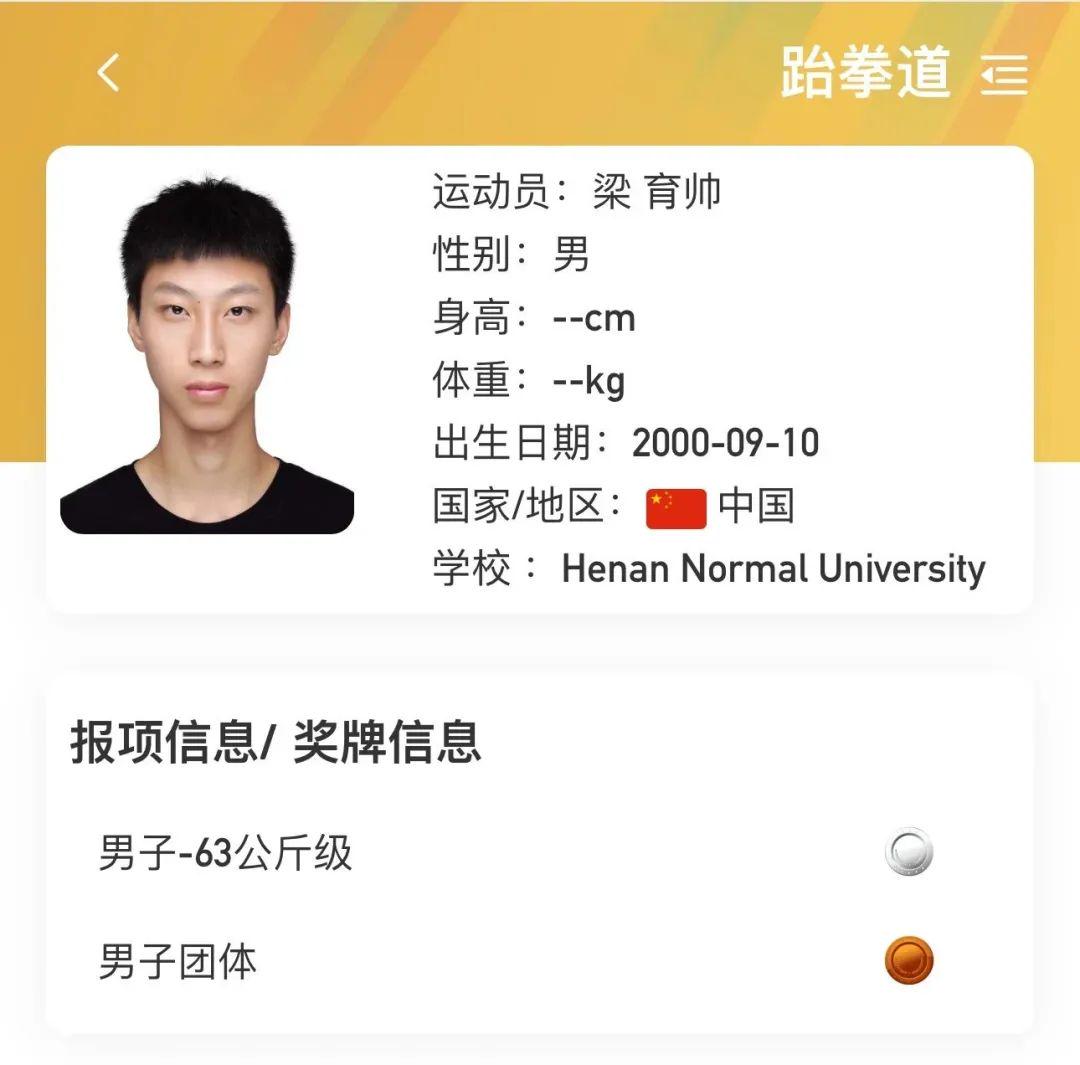This screenshot has width=1080, height=1065.
Task: Open the 男子团体 event entry
Action: (x=178, y=961)
